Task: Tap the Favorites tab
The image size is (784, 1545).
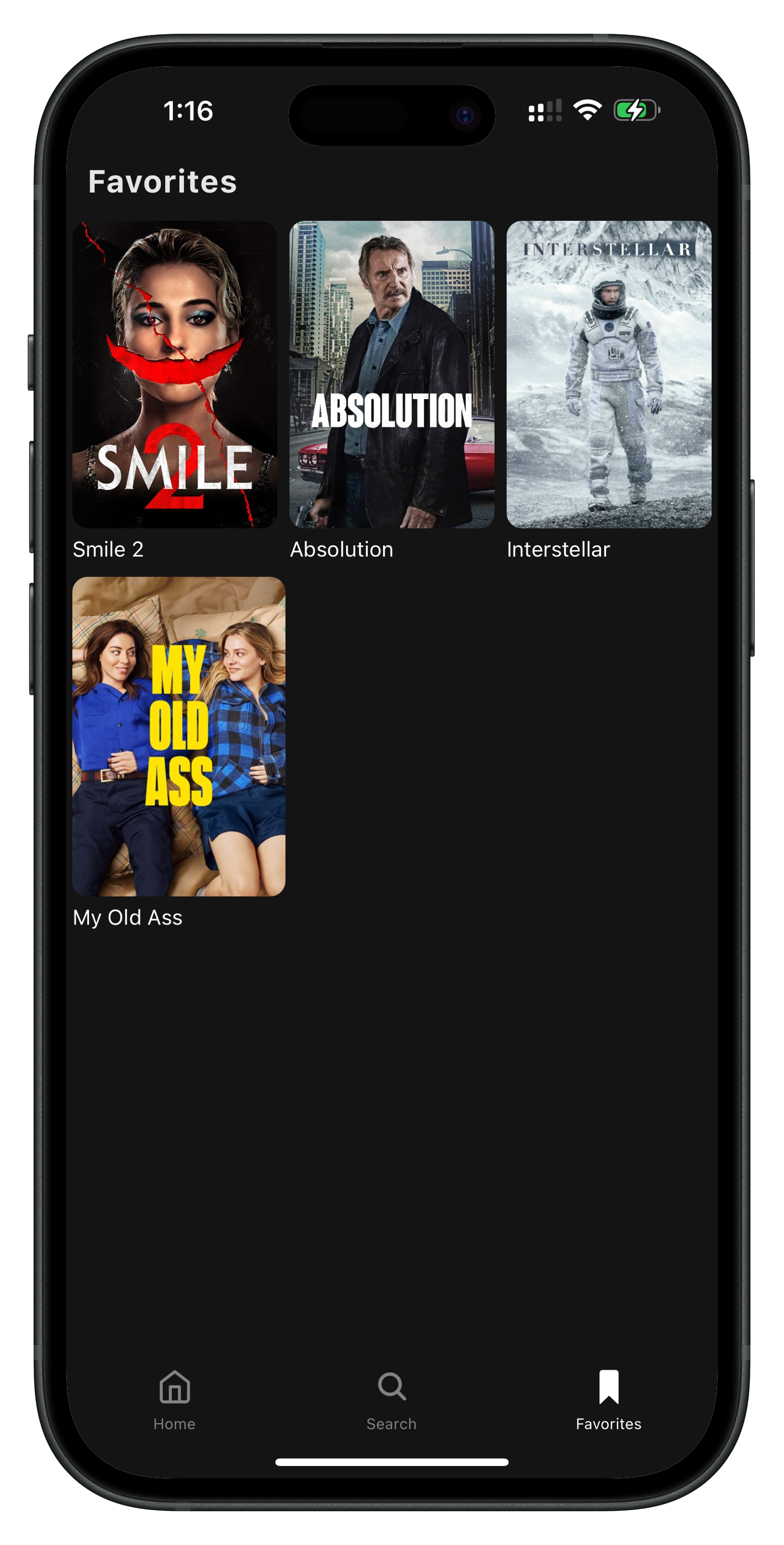Action: pos(608,1400)
